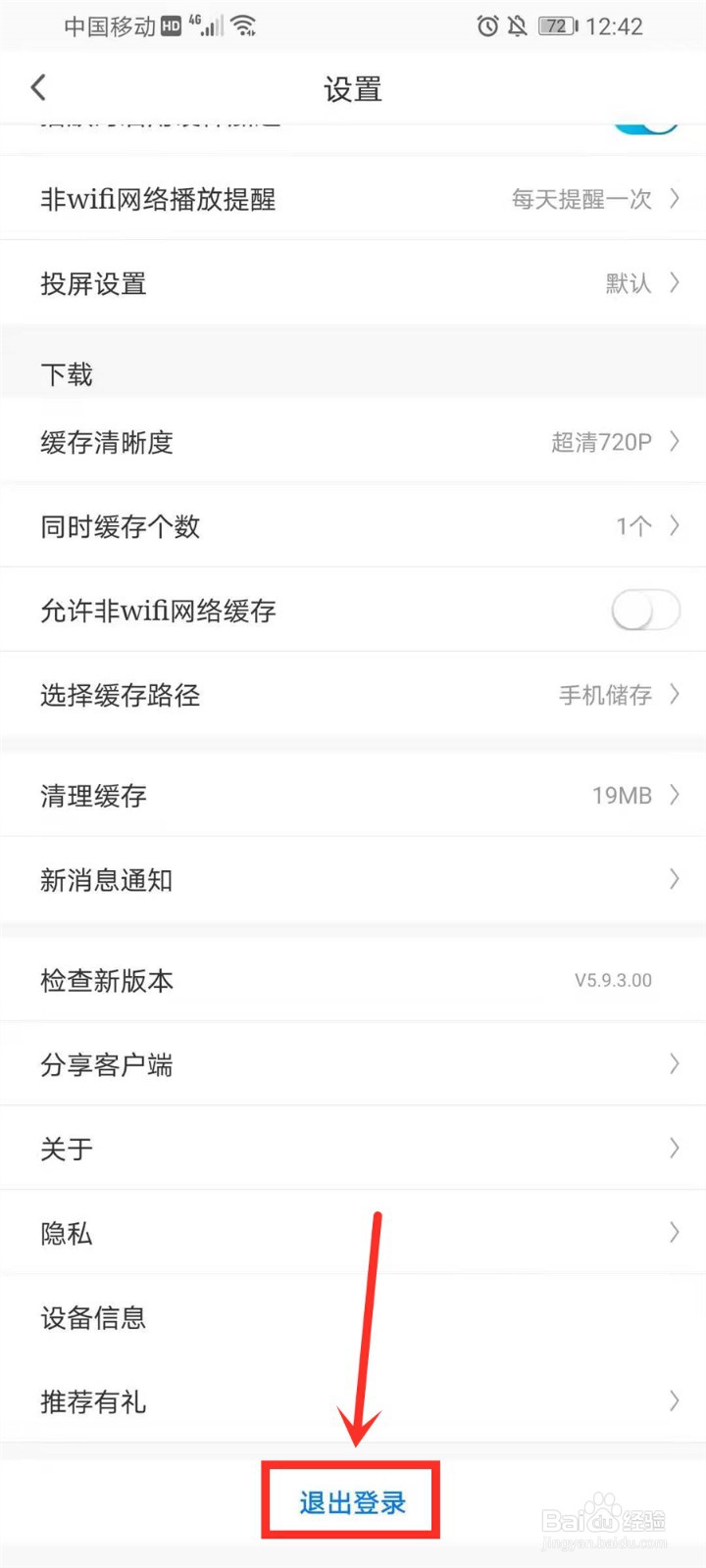The width and height of the screenshot is (706, 1568).
Task: Tap the 4G network indicator
Action: [x=192, y=22]
